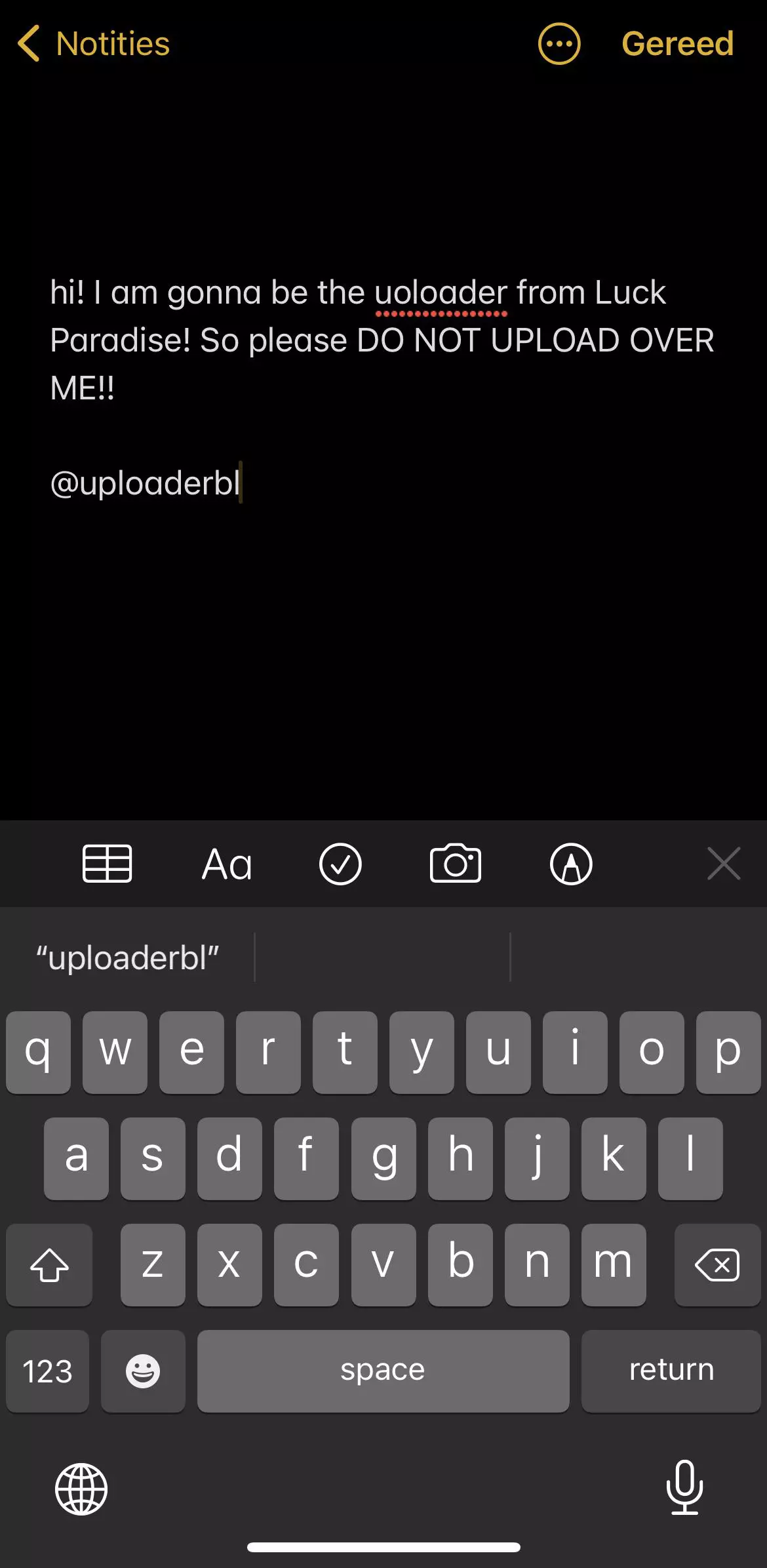Screen dimensions: 767x1568
Task: Go back to Notities
Action: pos(94,44)
